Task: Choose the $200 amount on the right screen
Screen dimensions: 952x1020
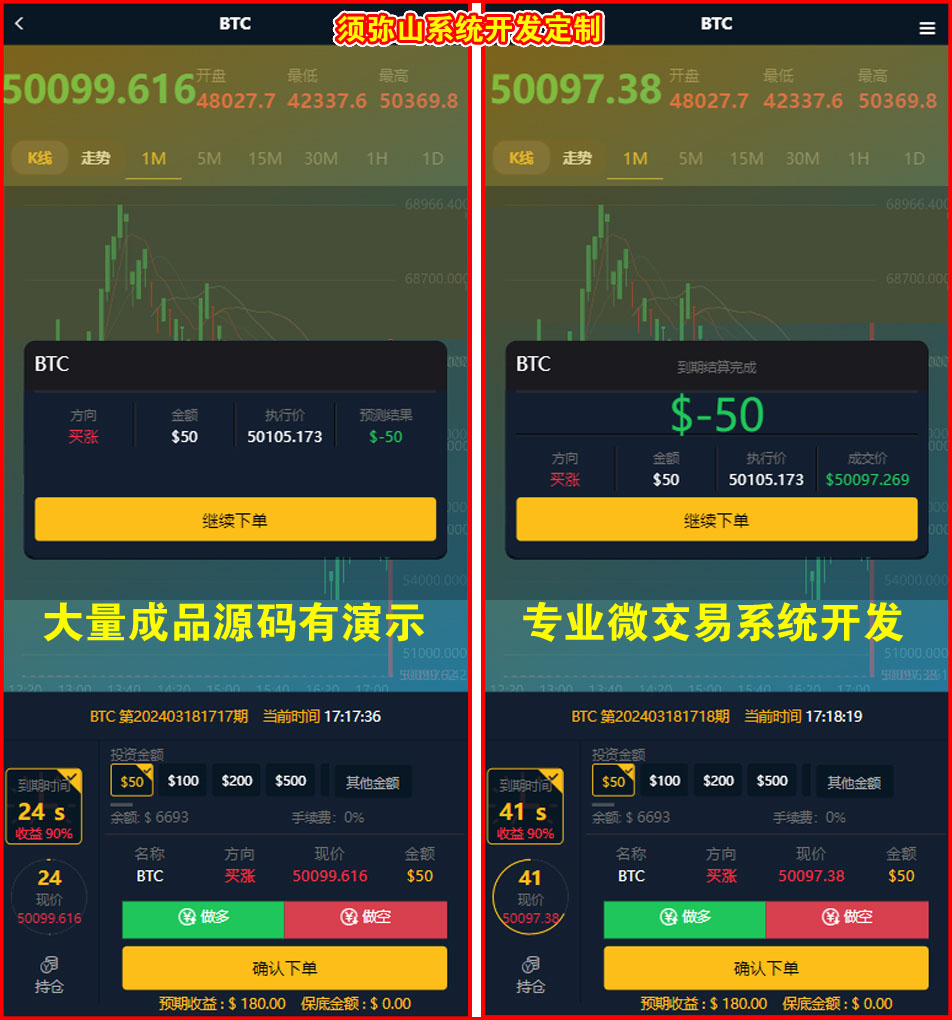Action: [x=717, y=780]
